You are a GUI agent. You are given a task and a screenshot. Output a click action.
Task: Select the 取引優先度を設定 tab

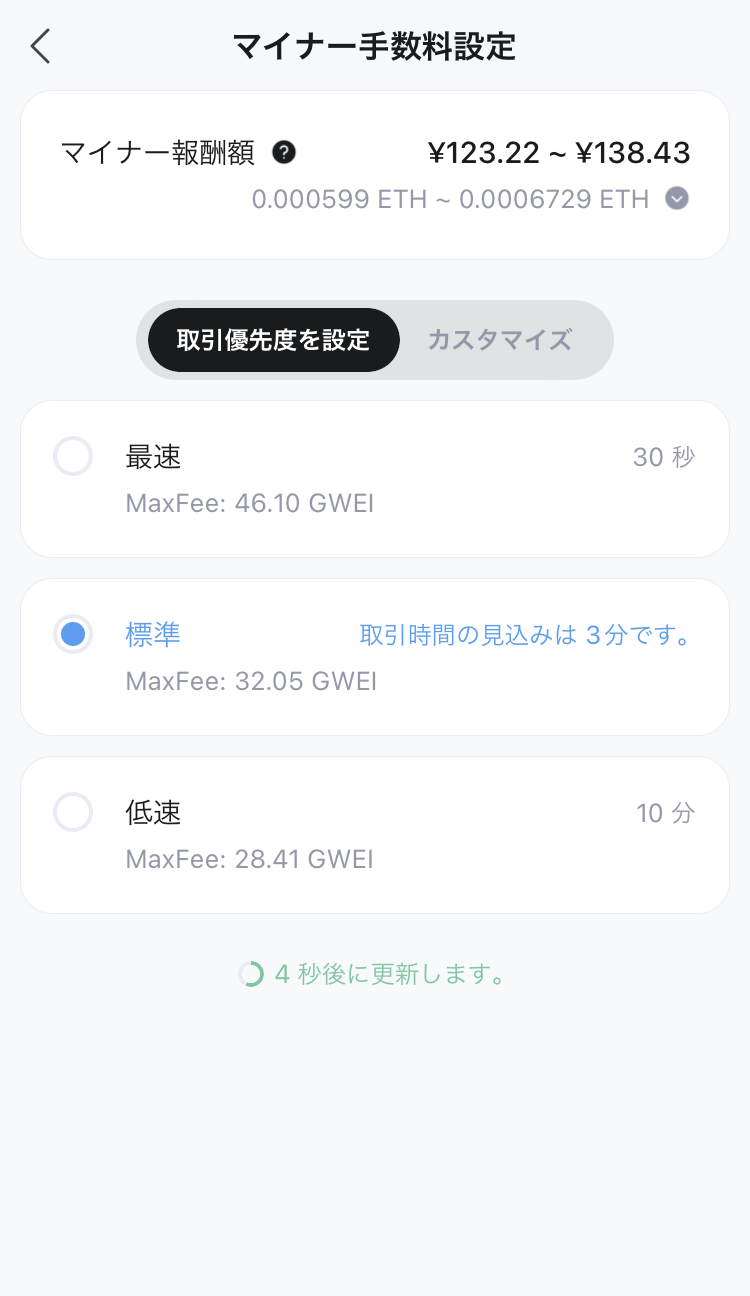tap(272, 340)
